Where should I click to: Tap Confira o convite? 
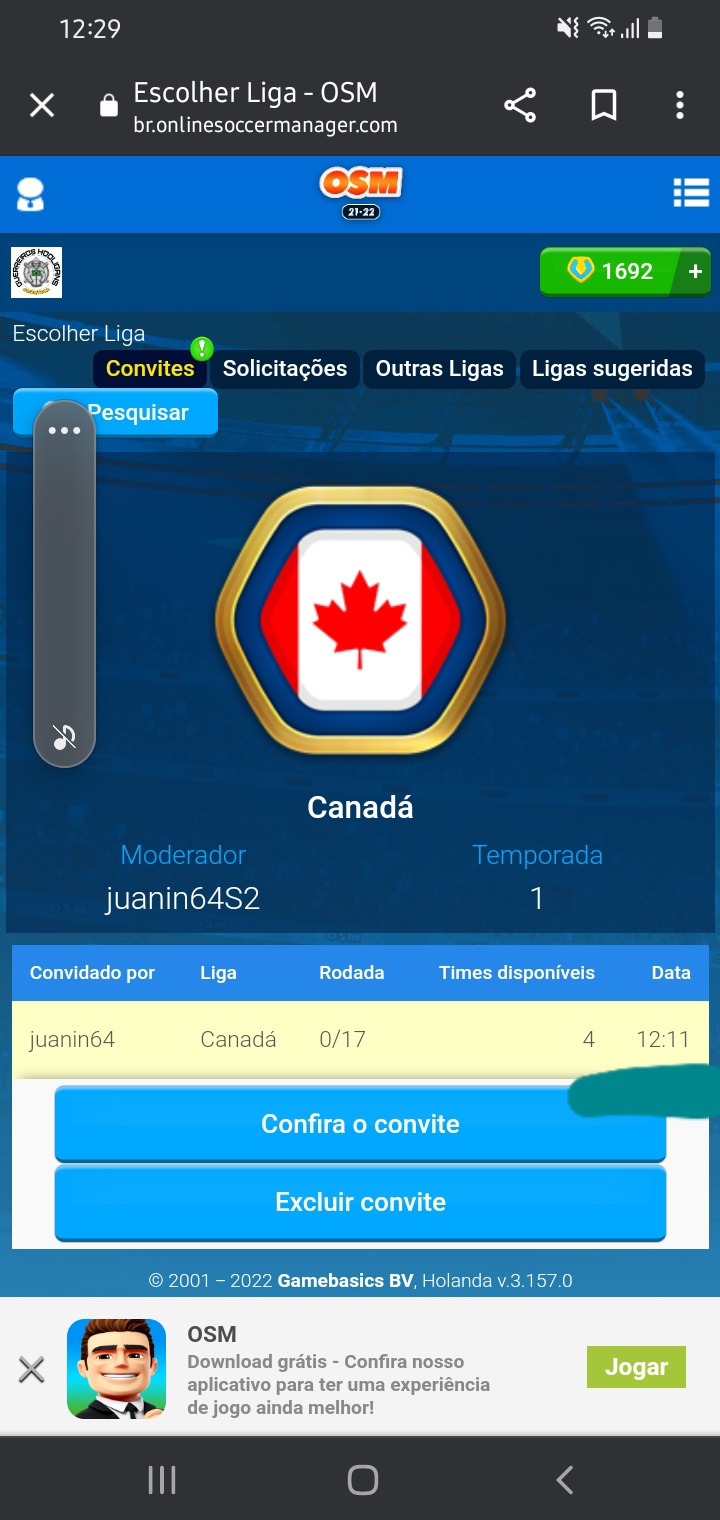coord(360,1124)
